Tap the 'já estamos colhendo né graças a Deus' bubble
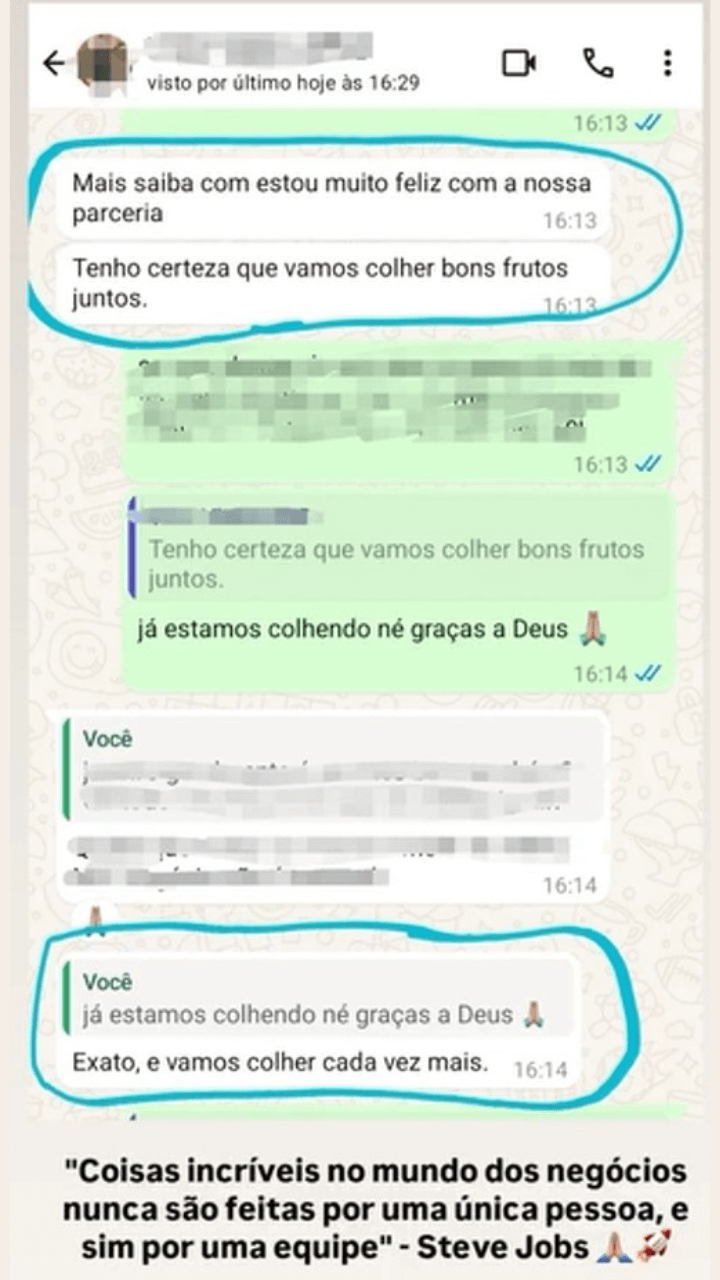The width and height of the screenshot is (720, 1280). point(360,626)
